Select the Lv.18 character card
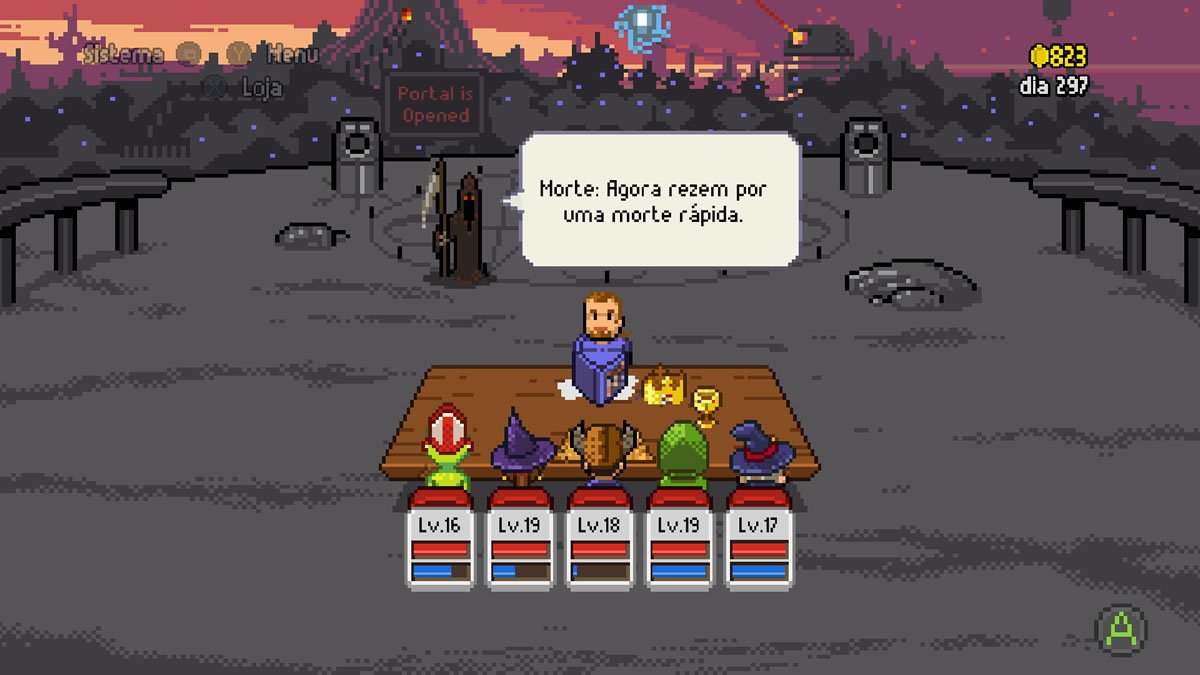 click(x=600, y=547)
